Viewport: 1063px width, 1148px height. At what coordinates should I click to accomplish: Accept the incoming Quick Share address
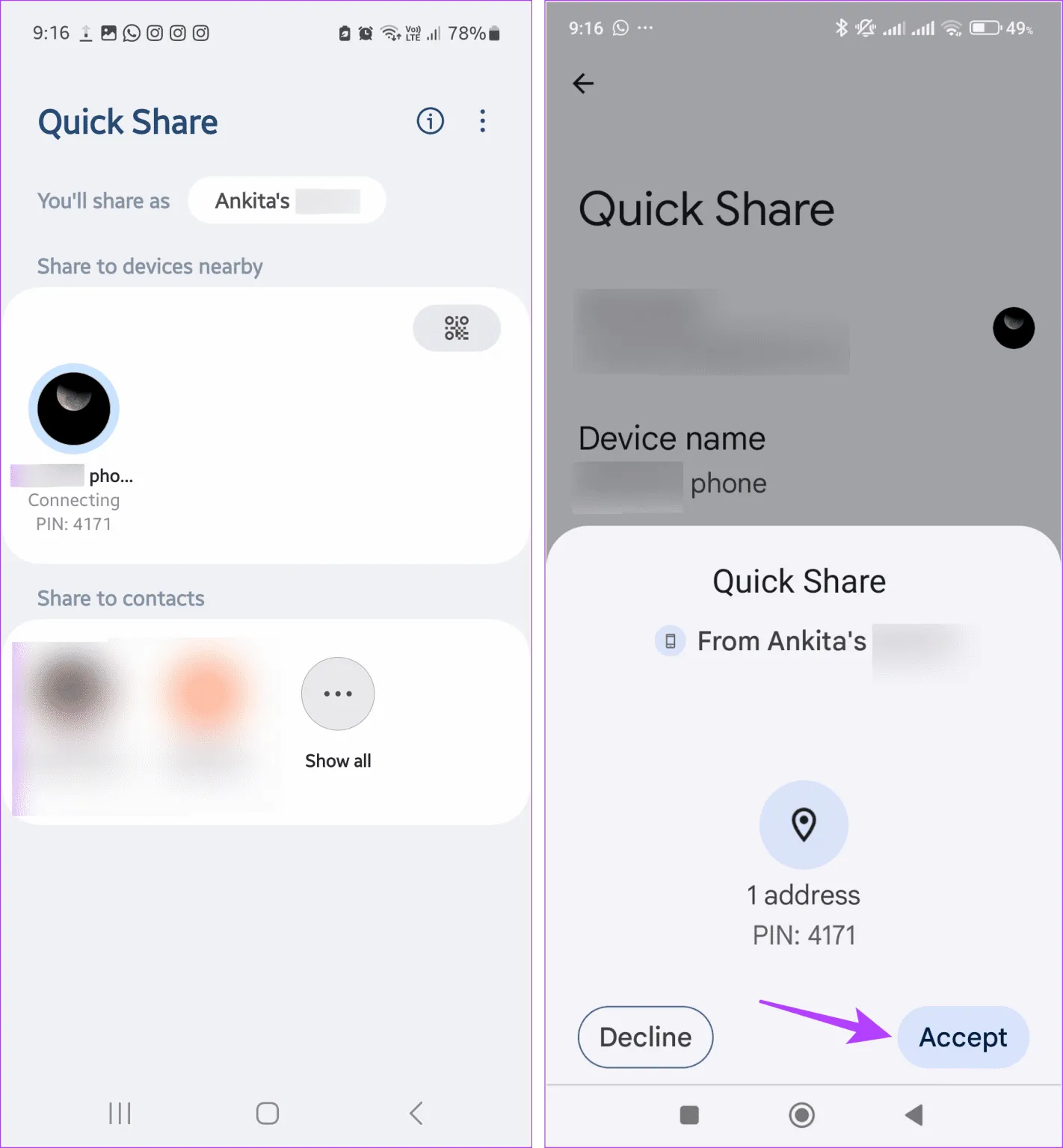[963, 1037]
